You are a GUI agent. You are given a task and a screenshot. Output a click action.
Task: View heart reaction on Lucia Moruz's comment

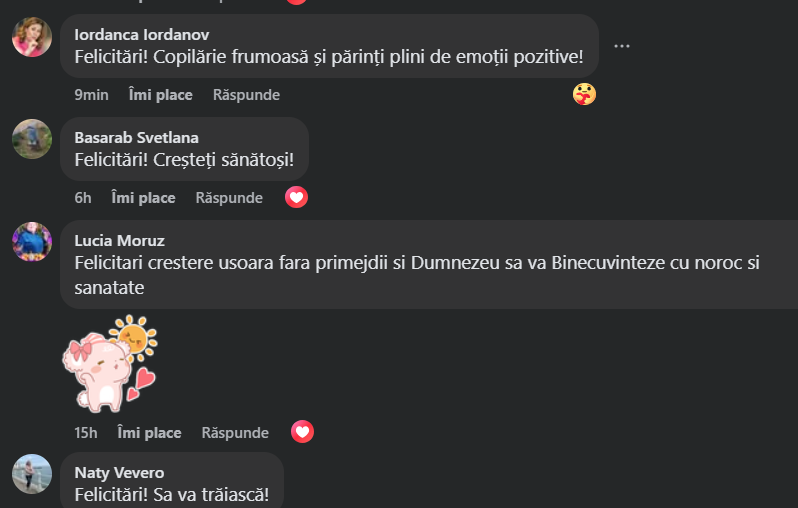tap(302, 432)
